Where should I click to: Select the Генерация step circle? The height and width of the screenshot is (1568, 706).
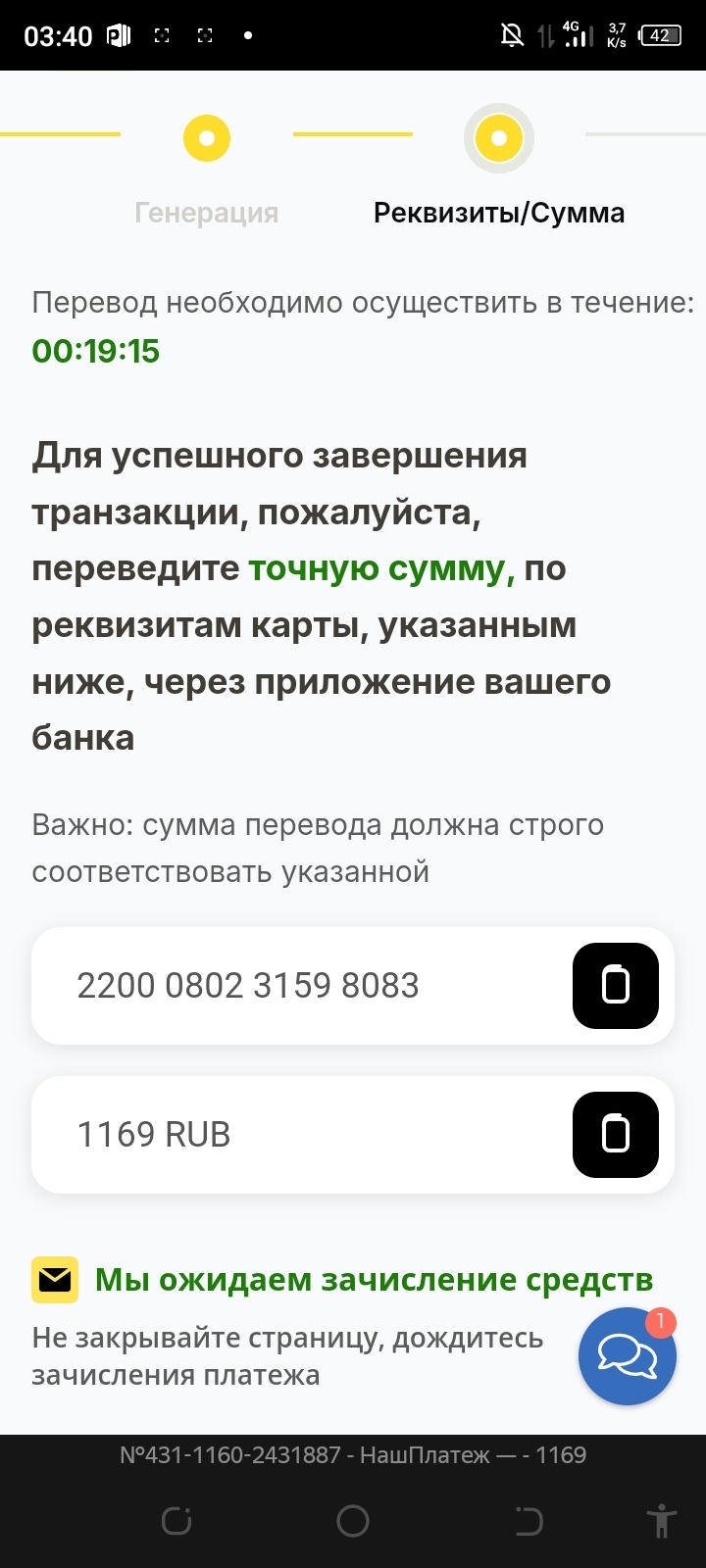tap(206, 137)
